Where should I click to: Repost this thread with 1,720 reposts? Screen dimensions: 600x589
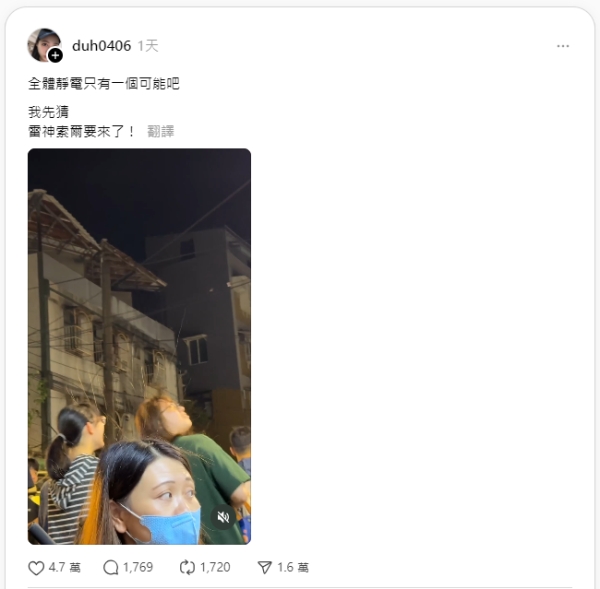187,567
